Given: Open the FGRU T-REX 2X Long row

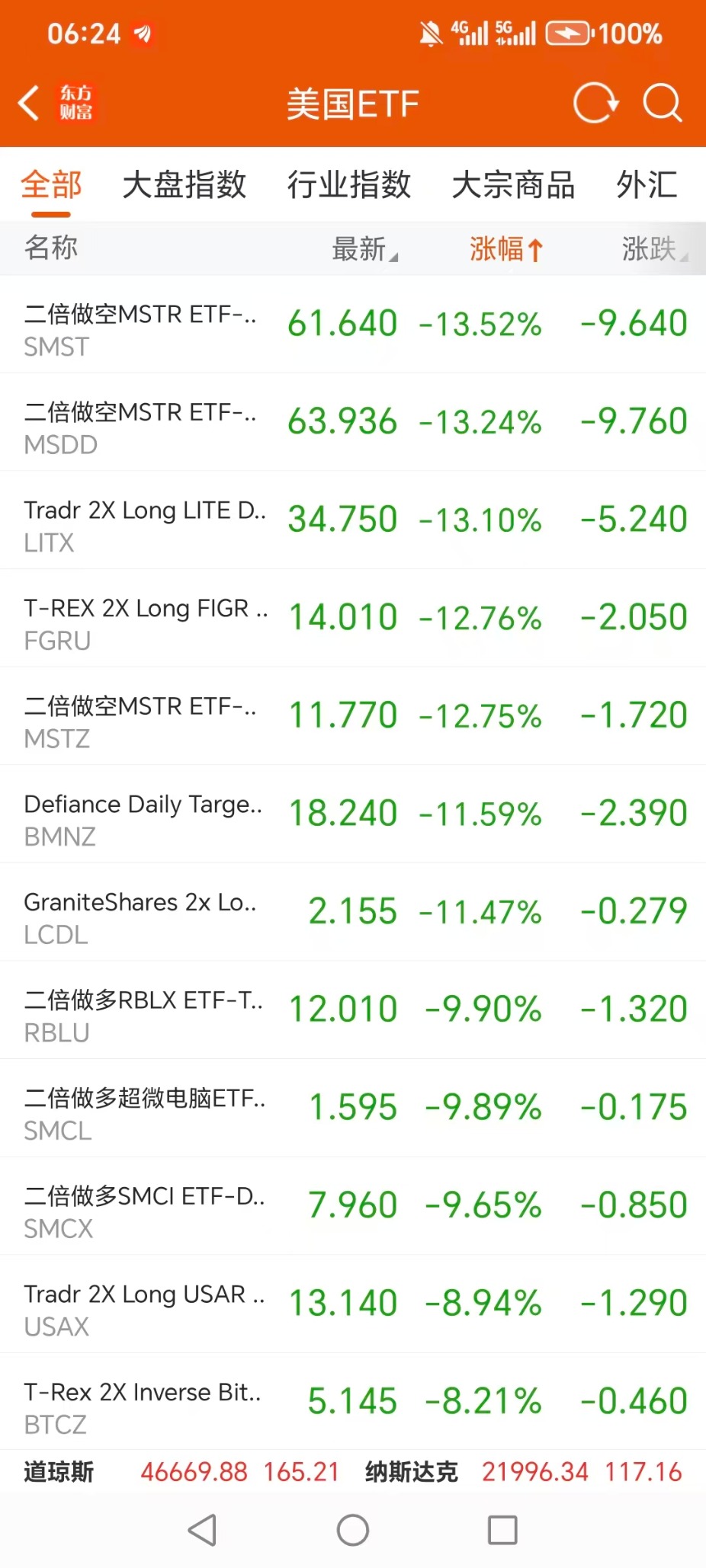Looking at the screenshot, I should pos(353,618).
